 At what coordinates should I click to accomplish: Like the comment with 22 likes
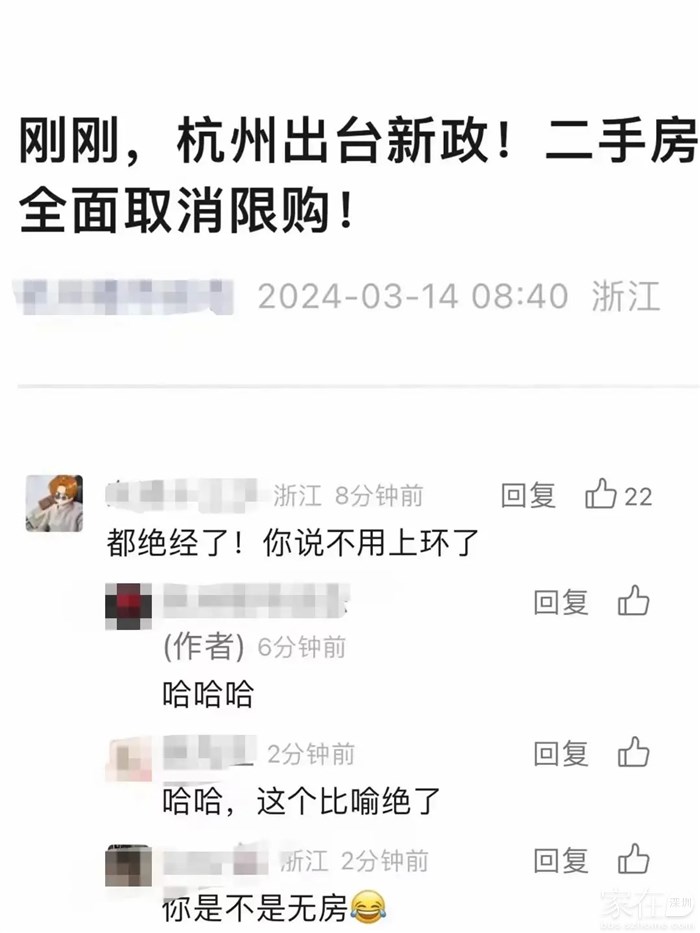[x=602, y=494]
